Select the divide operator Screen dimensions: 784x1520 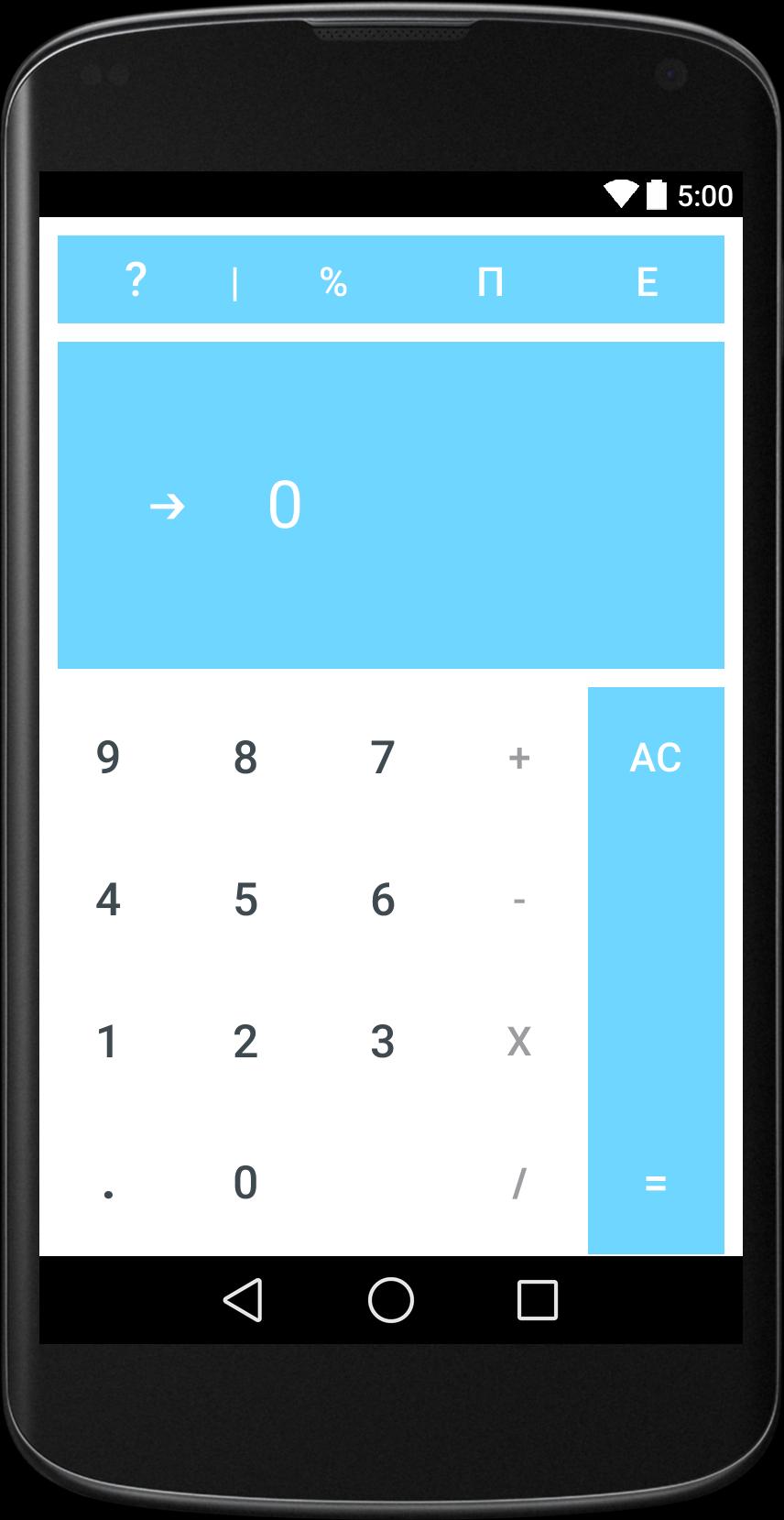519,1184
